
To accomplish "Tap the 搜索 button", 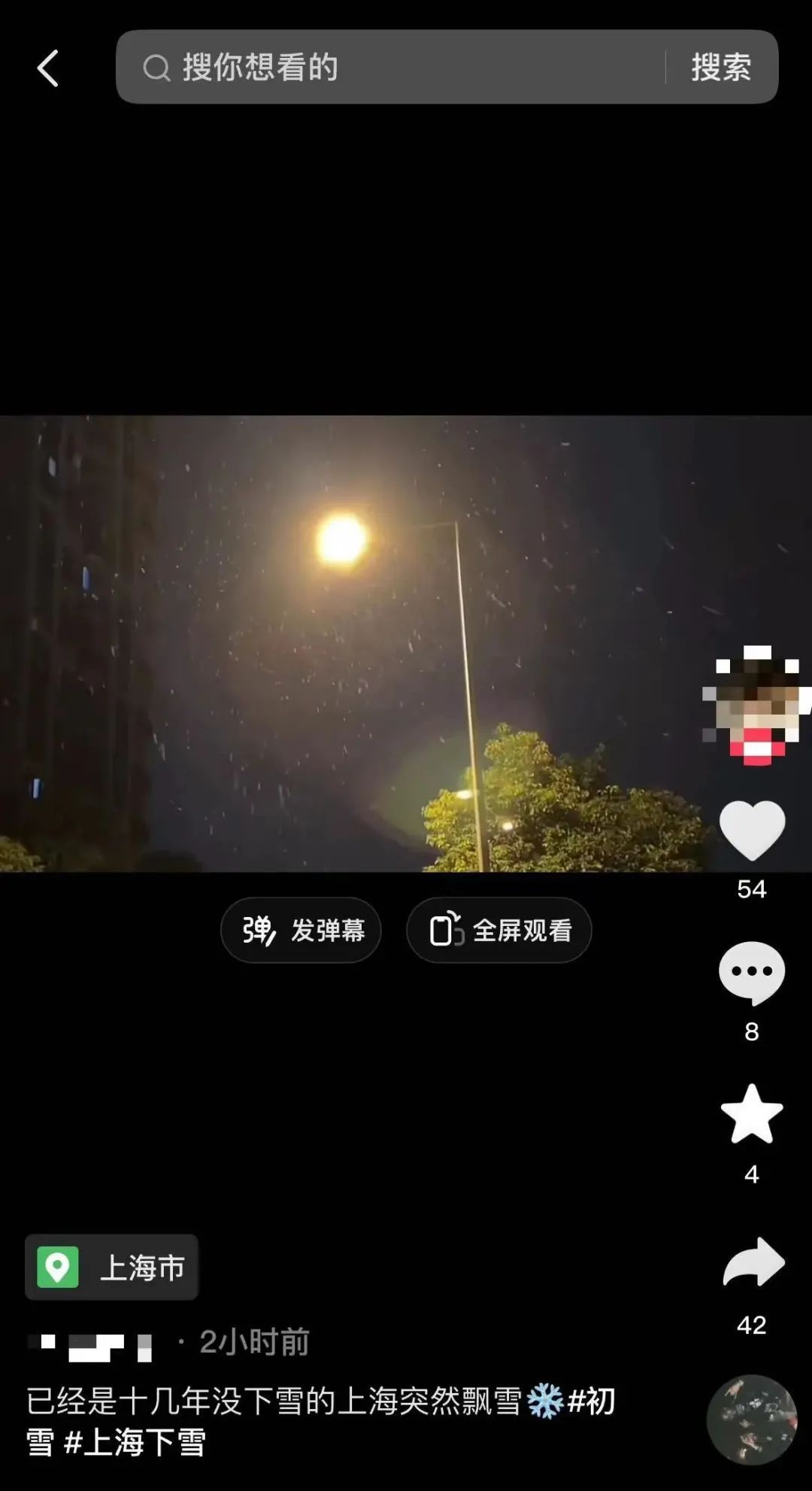I will click(x=721, y=67).
